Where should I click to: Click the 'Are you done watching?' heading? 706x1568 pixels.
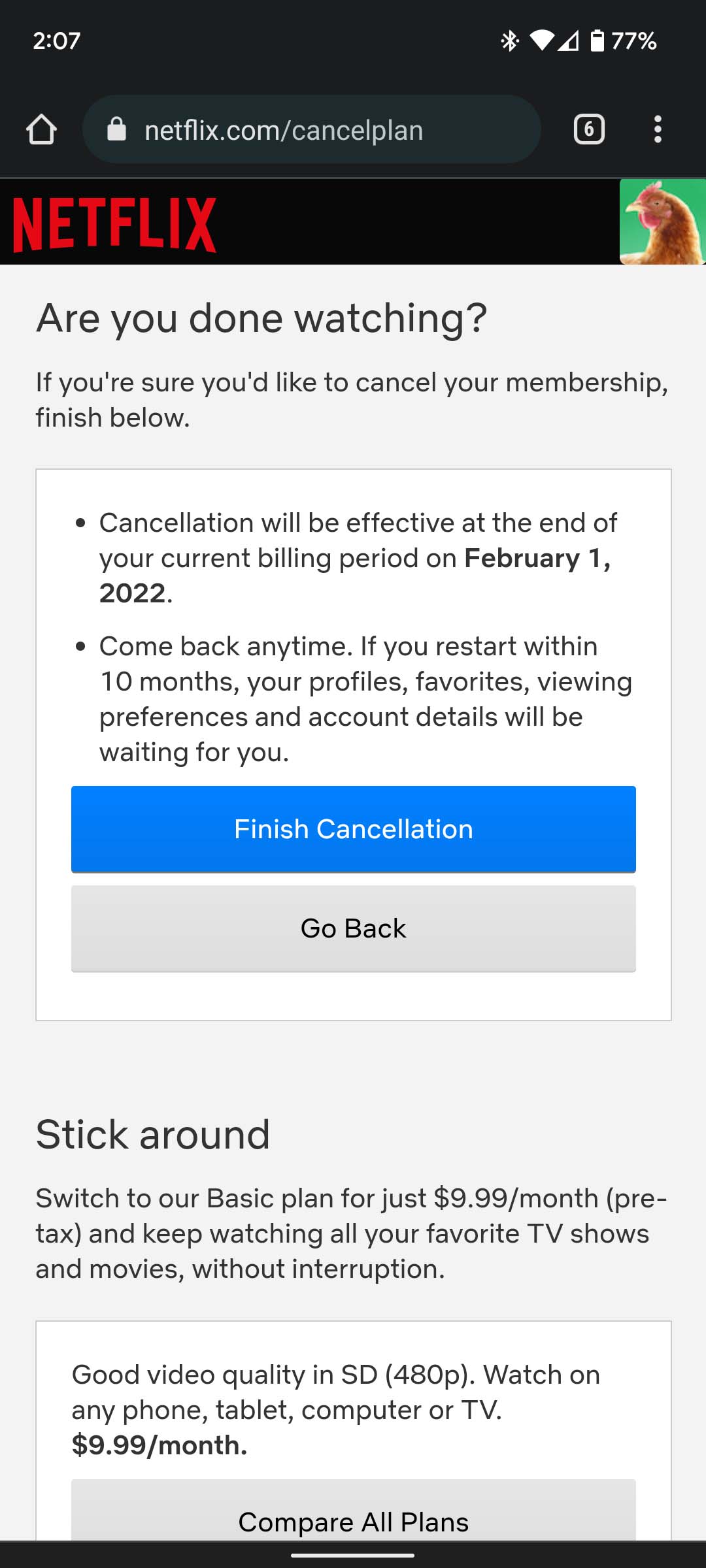pos(261,318)
